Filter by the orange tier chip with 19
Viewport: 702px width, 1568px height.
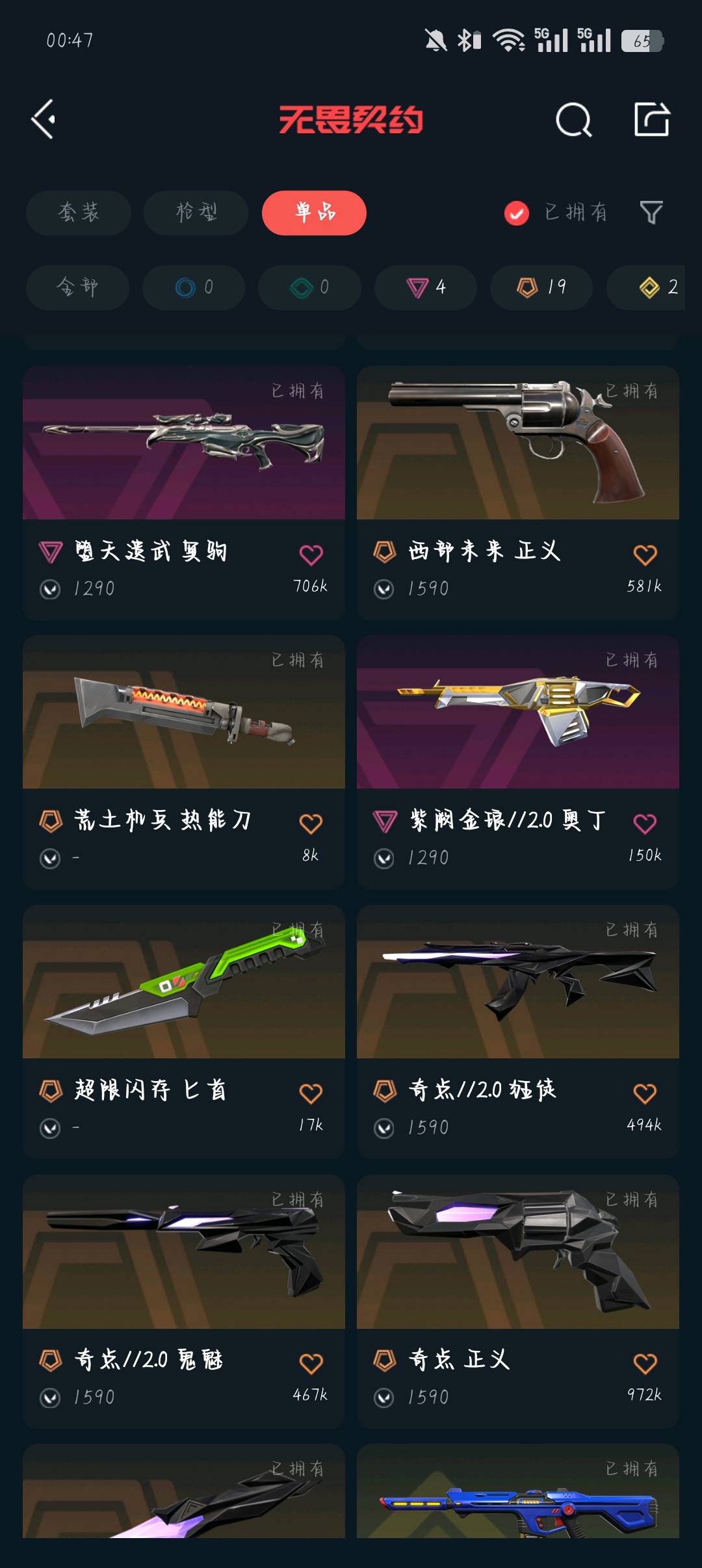[x=541, y=287]
